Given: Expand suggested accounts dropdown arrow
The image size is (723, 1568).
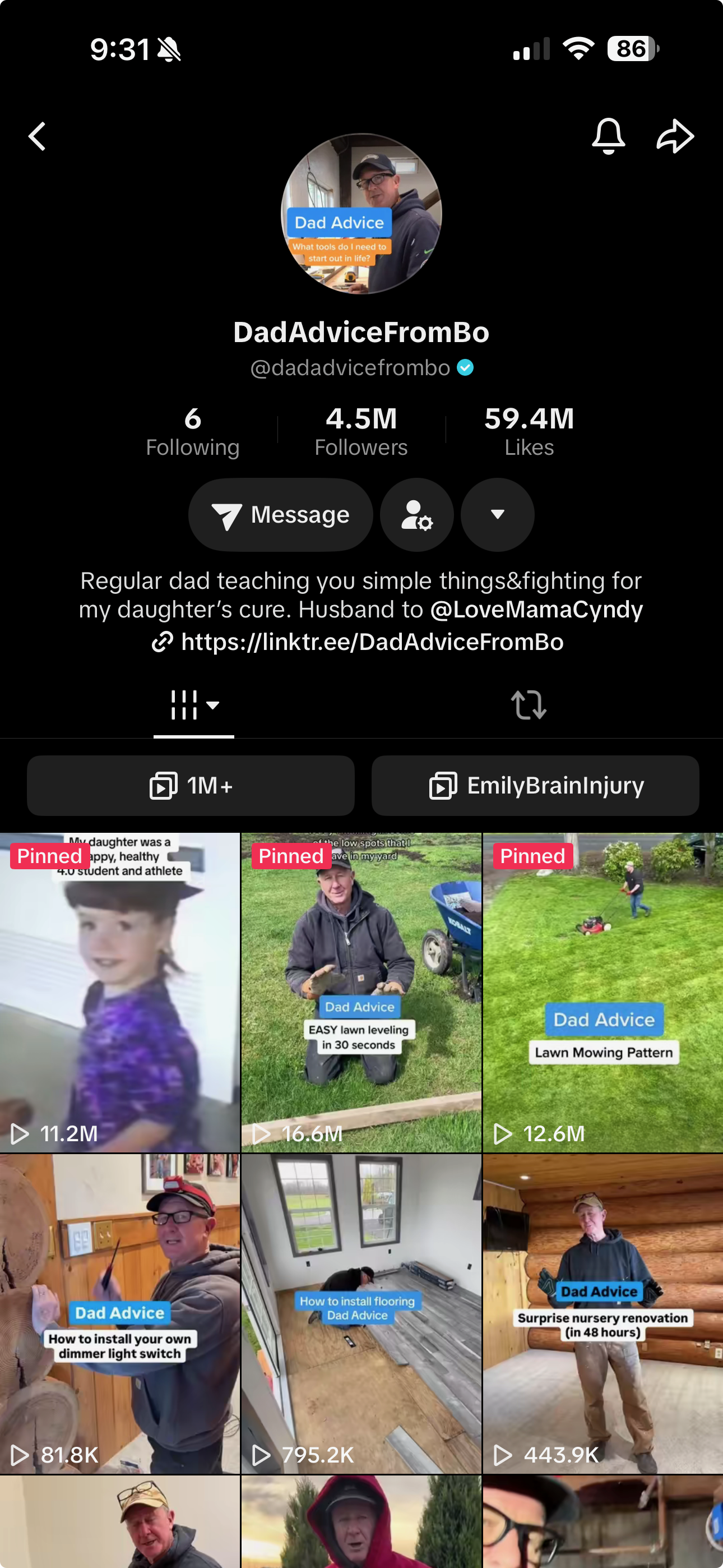Looking at the screenshot, I should coord(497,515).
